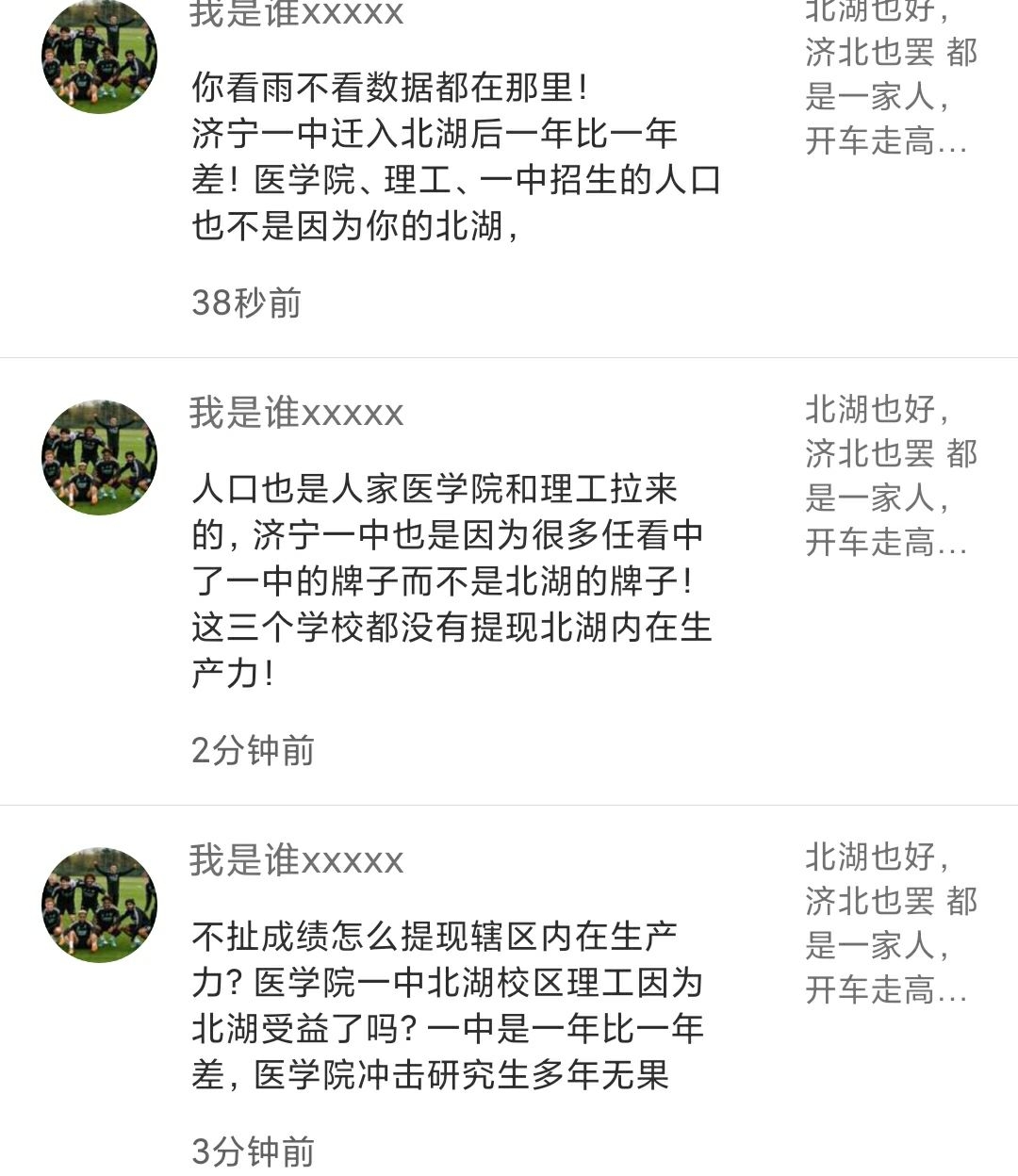Viewport: 1018px width, 1176px height.
Task: Click the username of the bottom comment
Action: (x=297, y=859)
